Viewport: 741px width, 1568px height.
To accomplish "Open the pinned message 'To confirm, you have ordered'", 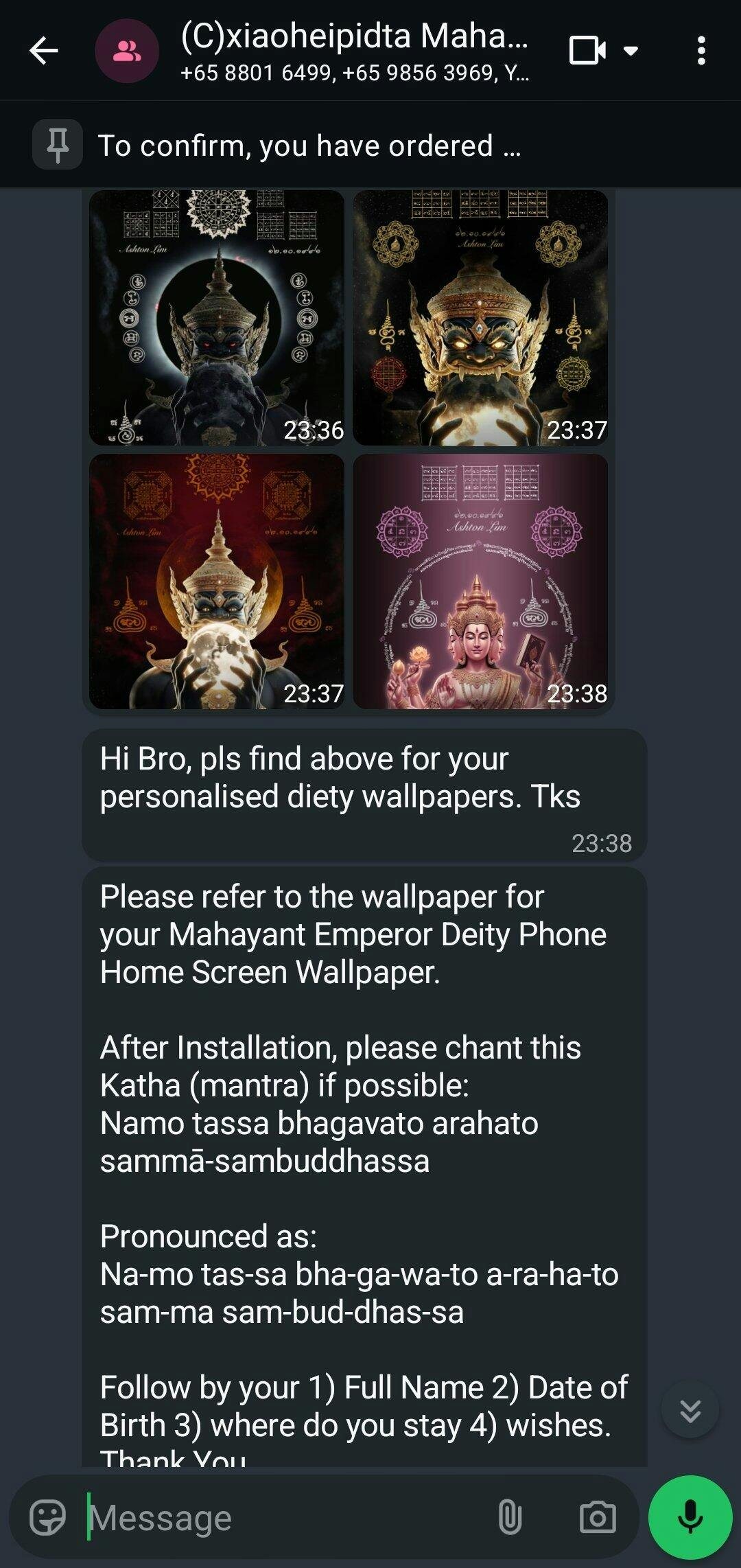I will [x=309, y=146].
